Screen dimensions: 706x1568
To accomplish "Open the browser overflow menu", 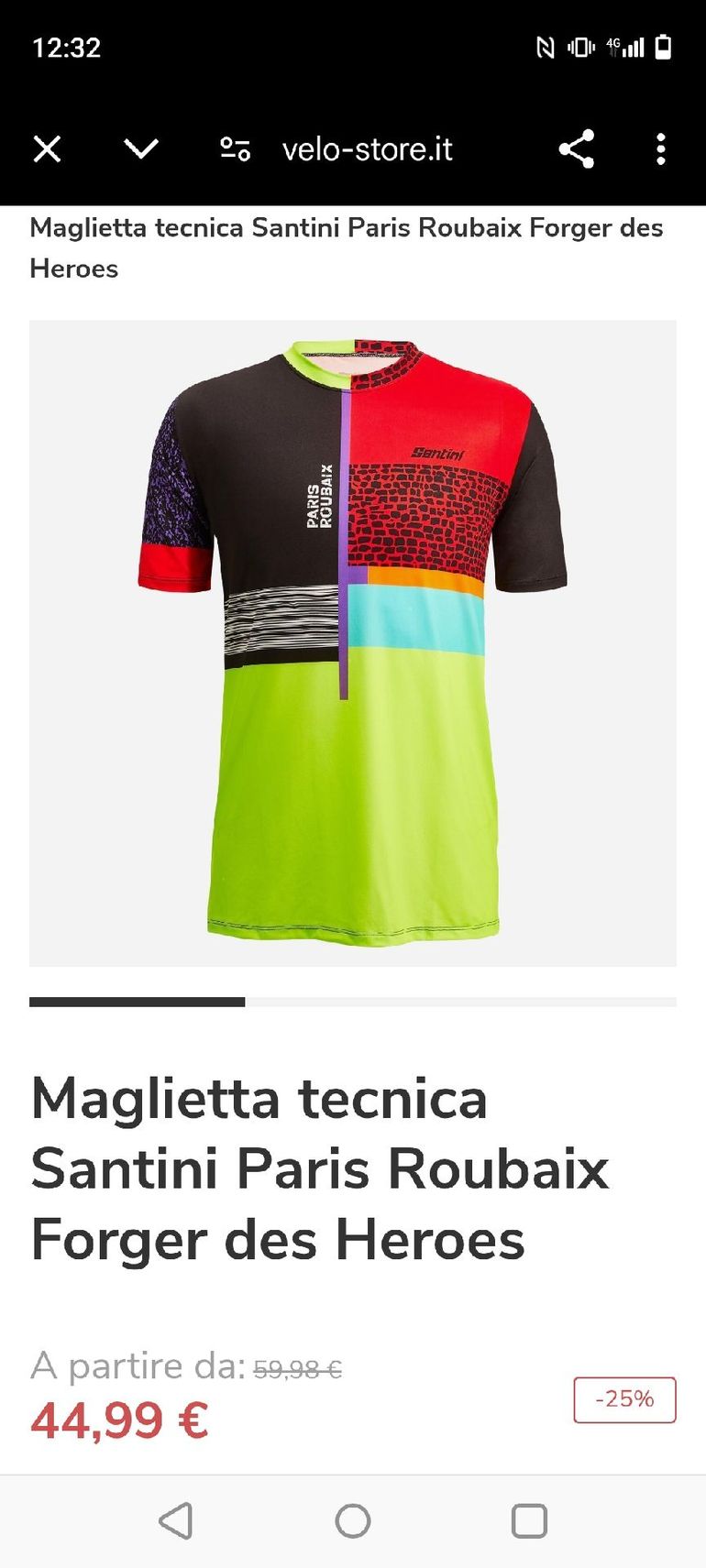I will point(660,149).
